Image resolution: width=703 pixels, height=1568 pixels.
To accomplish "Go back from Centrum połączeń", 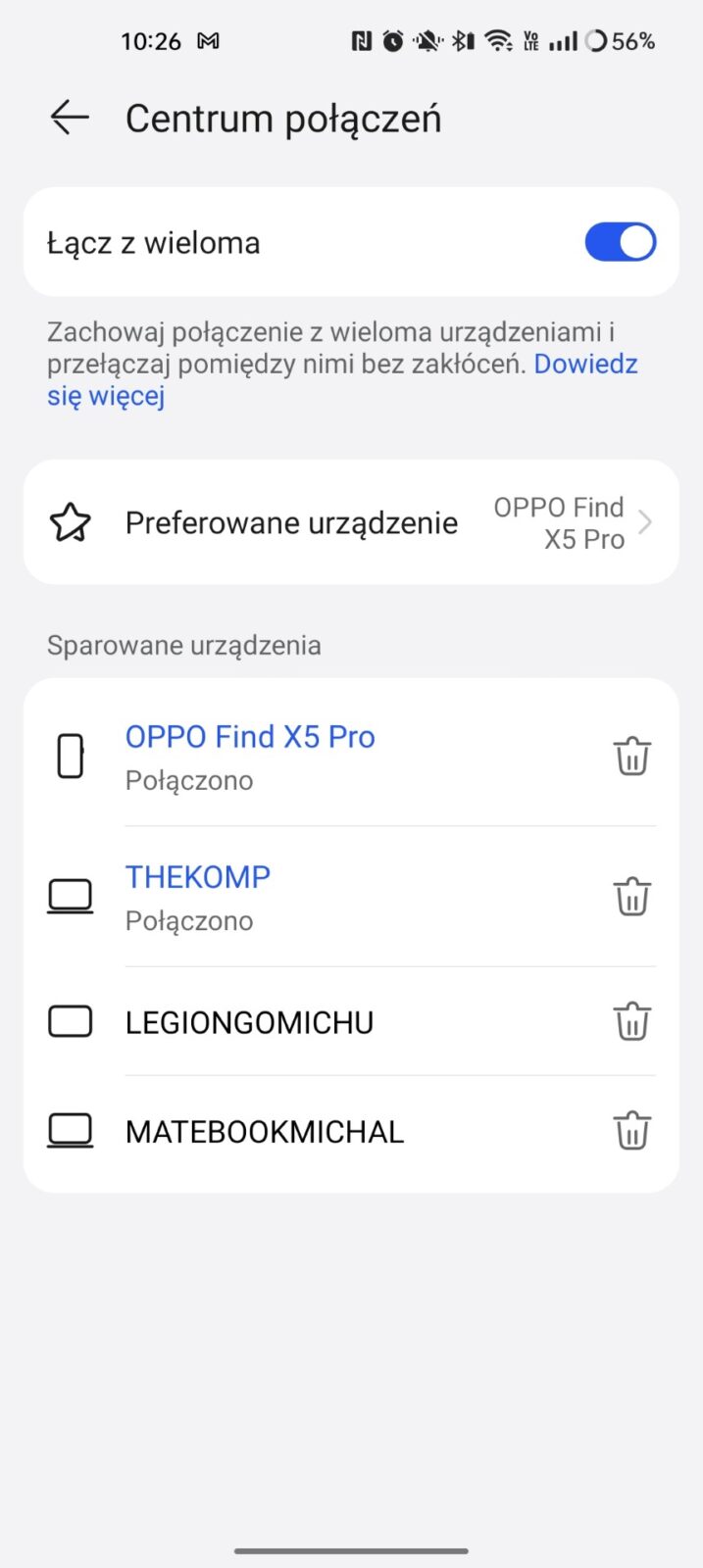I will pos(70,119).
